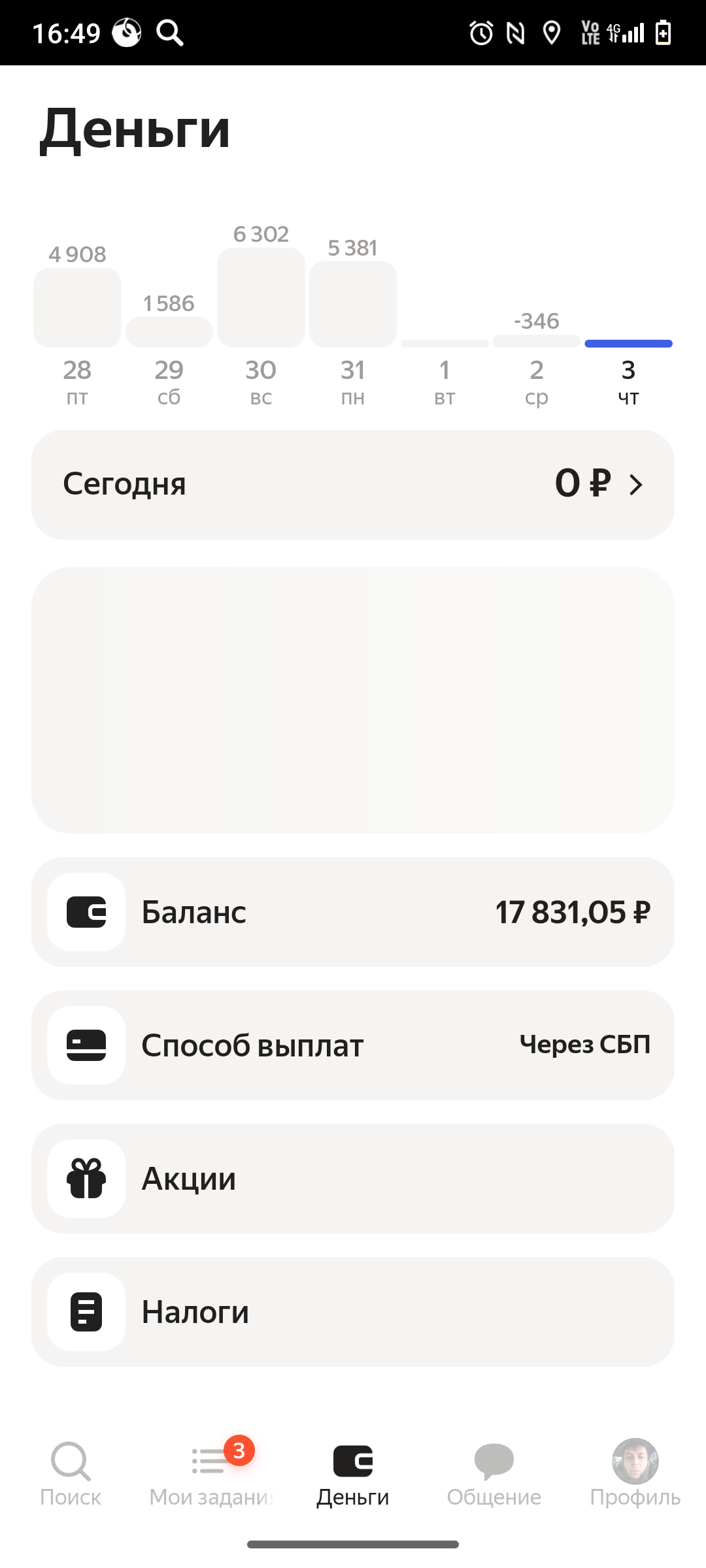
Task: Open Способ выплат settings
Action: click(353, 1045)
